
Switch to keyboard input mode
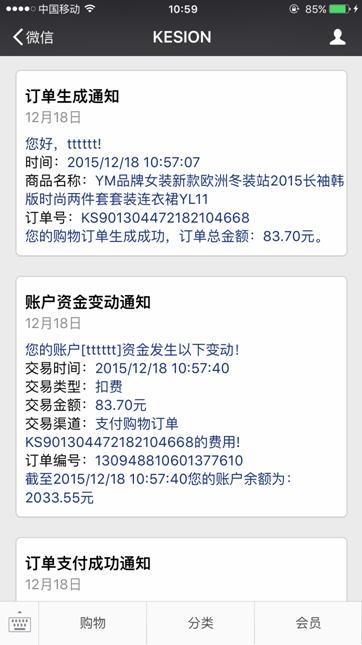[x=19, y=623]
